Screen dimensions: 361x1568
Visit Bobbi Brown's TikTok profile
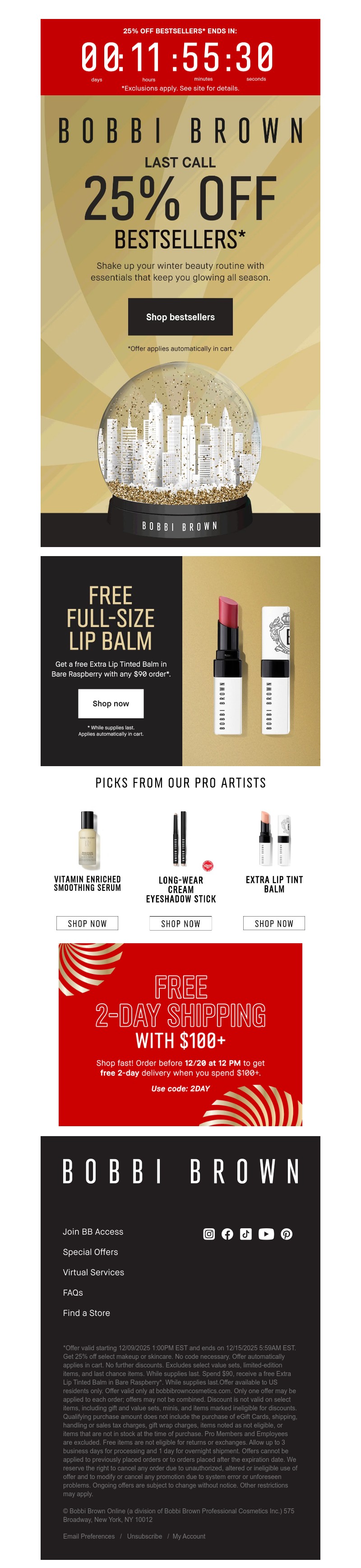coord(245,1234)
